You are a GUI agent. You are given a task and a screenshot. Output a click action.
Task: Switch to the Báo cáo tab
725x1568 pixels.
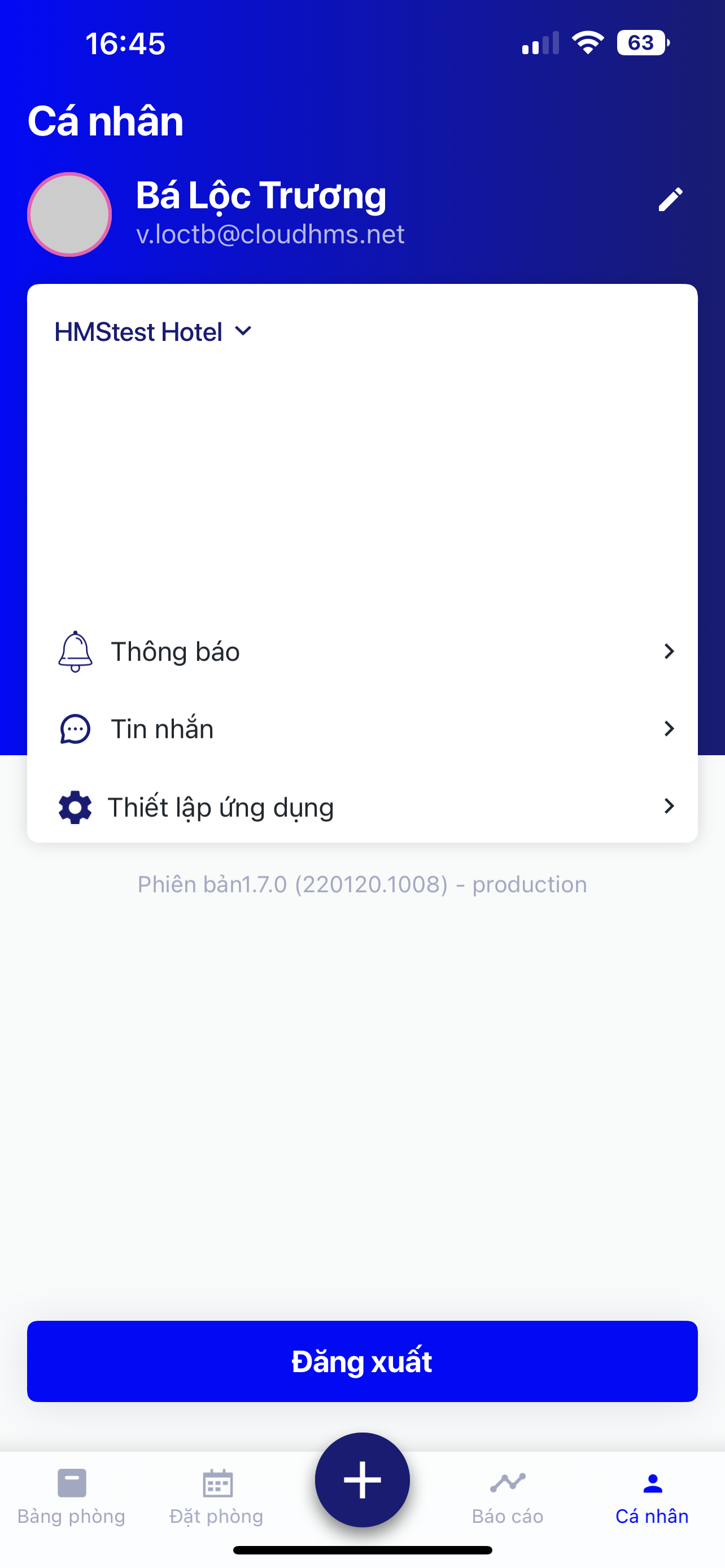(x=508, y=1496)
